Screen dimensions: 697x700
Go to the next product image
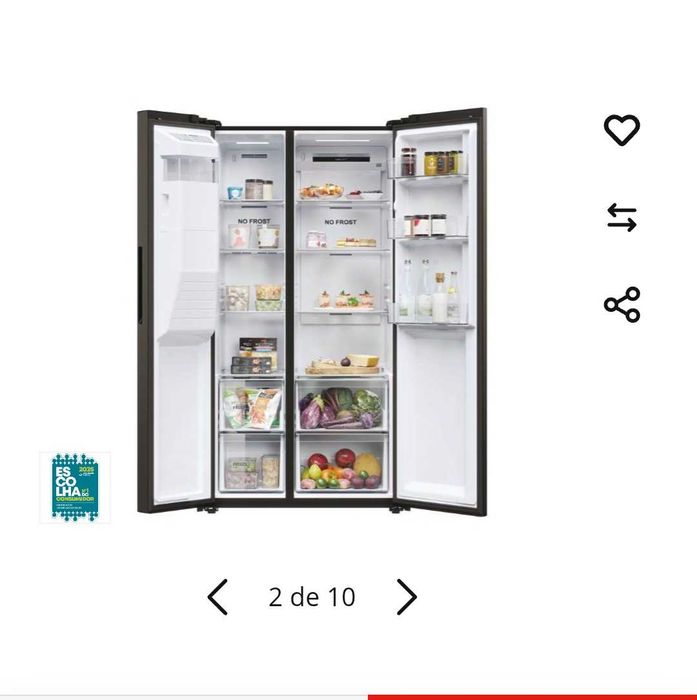point(406,597)
